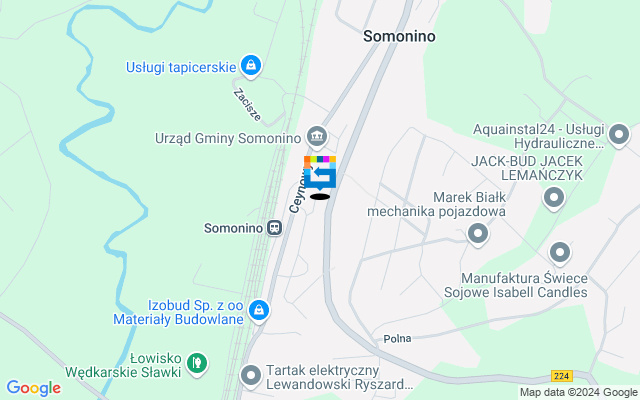Select the JACK-BUD Jacek Lemańczyk marker
Image resolution: width=640 pixels, height=400 pixels.
[x=554, y=199]
